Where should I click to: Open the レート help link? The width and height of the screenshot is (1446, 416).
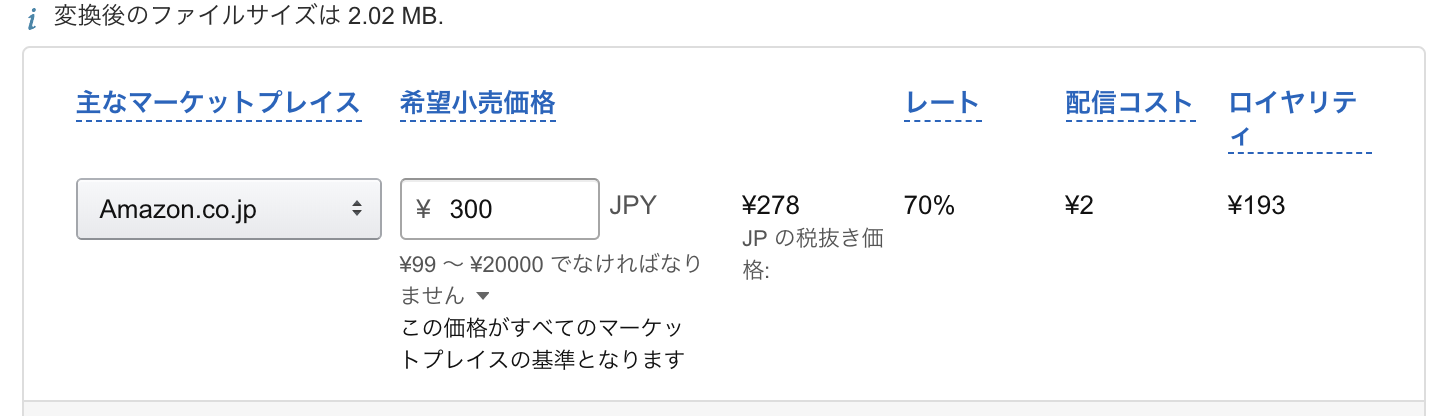click(x=941, y=103)
